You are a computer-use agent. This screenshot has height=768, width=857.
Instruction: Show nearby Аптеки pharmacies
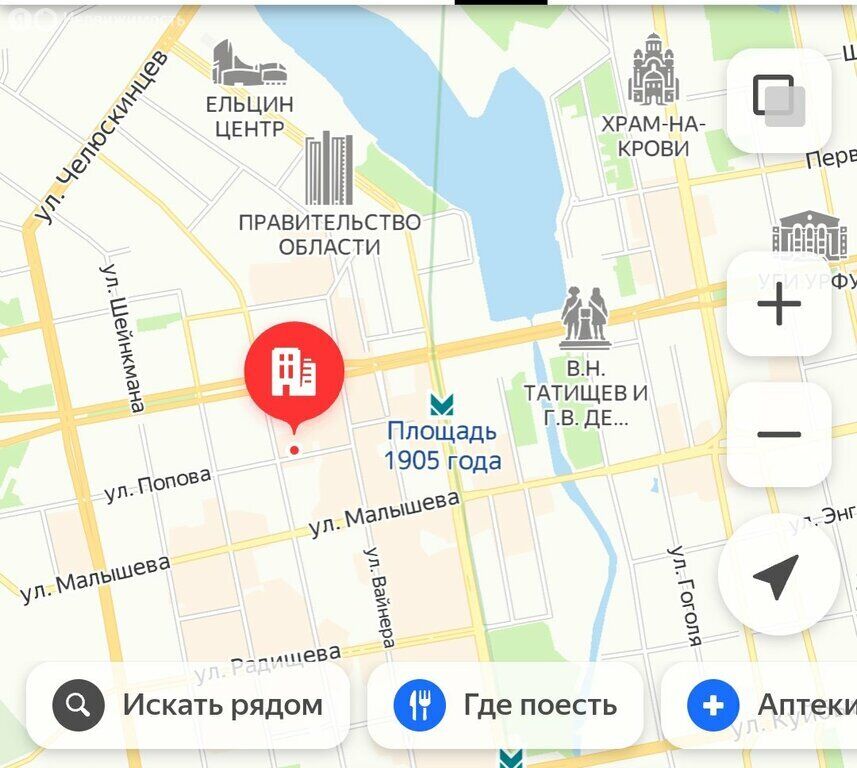coord(770,705)
